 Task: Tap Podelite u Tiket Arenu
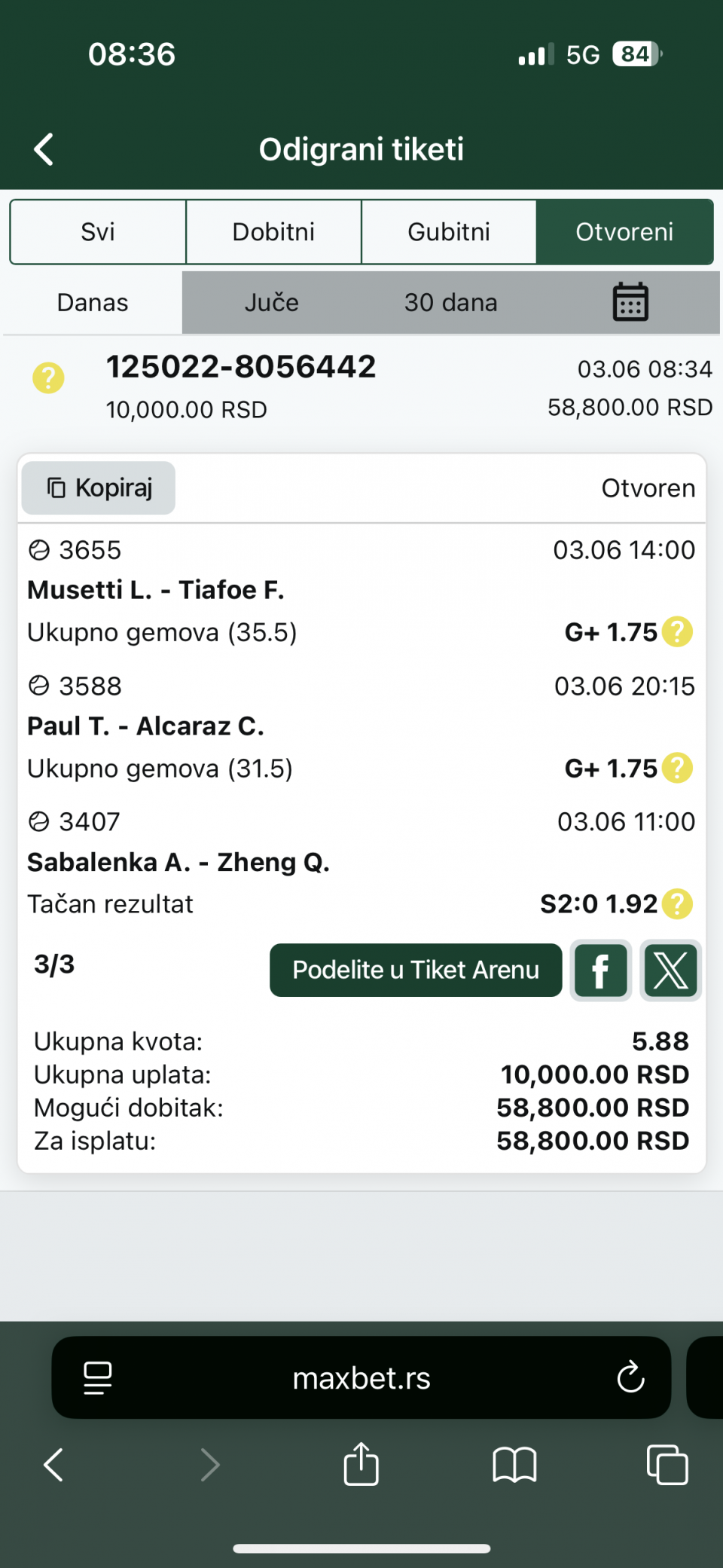coord(416,970)
